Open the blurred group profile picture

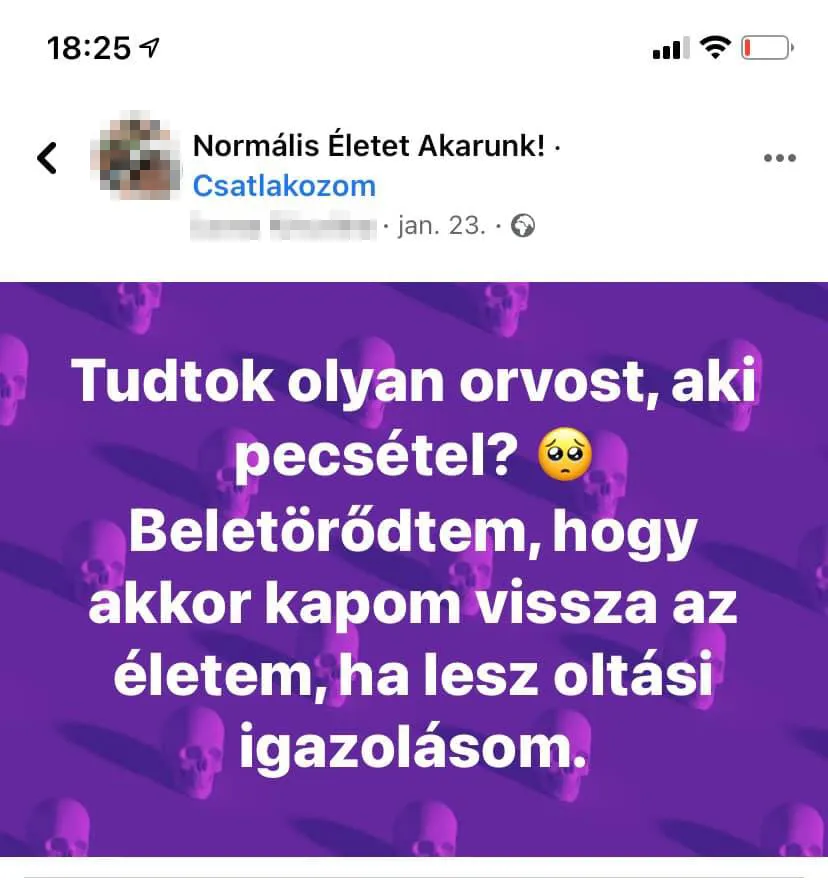click(x=137, y=158)
